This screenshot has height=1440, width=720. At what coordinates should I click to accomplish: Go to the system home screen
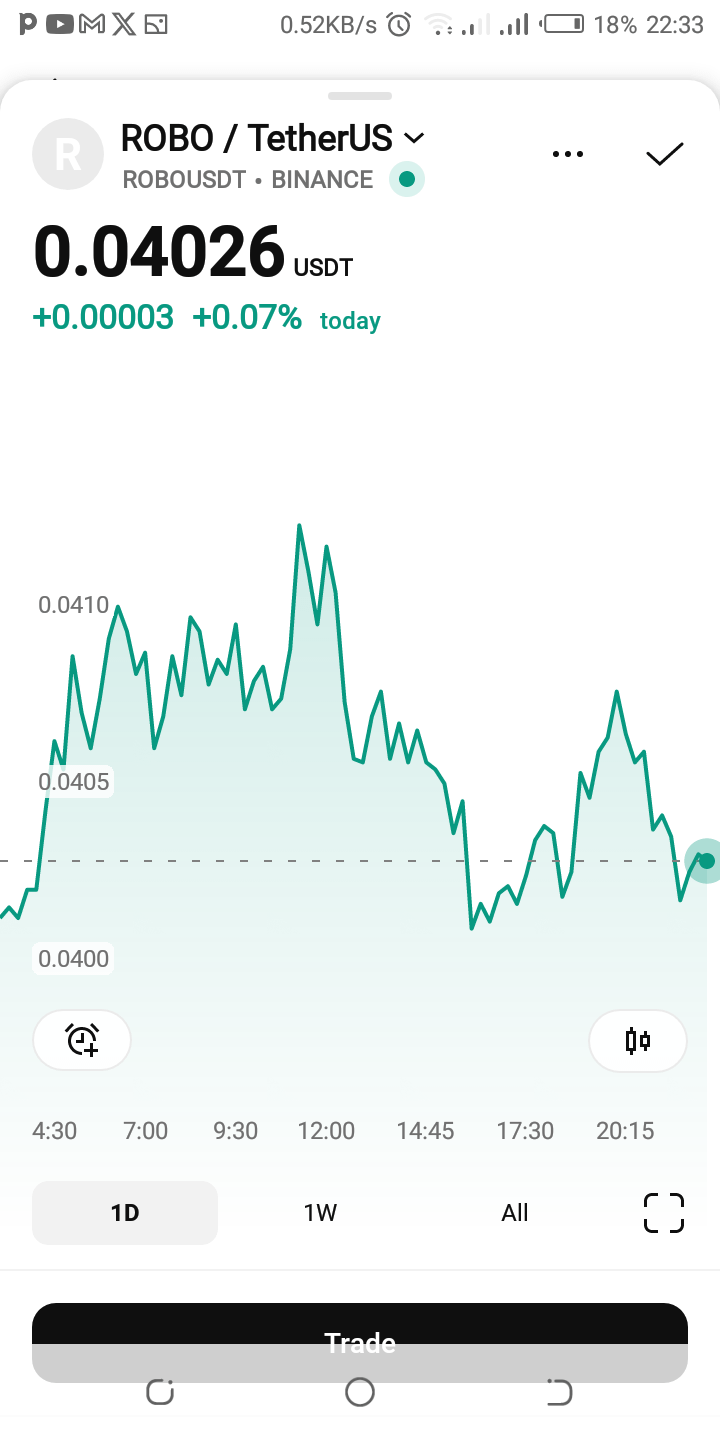[360, 1392]
